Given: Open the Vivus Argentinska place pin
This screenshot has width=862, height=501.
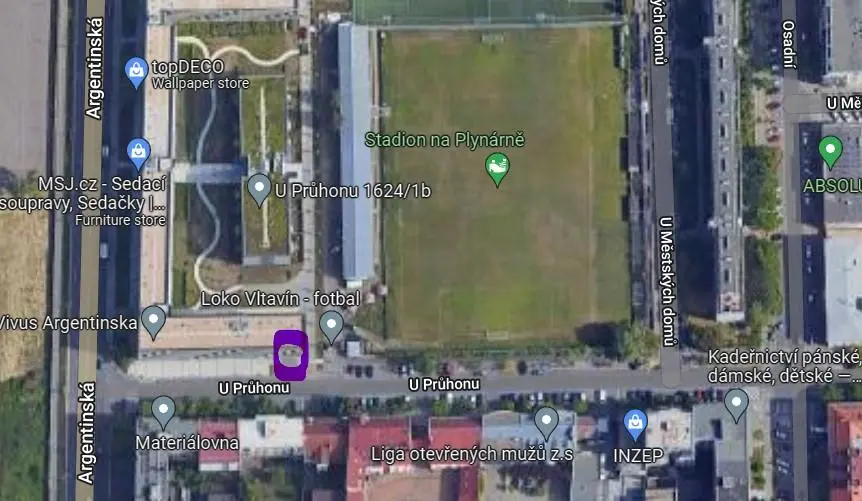Looking at the screenshot, I should [153, 320].
